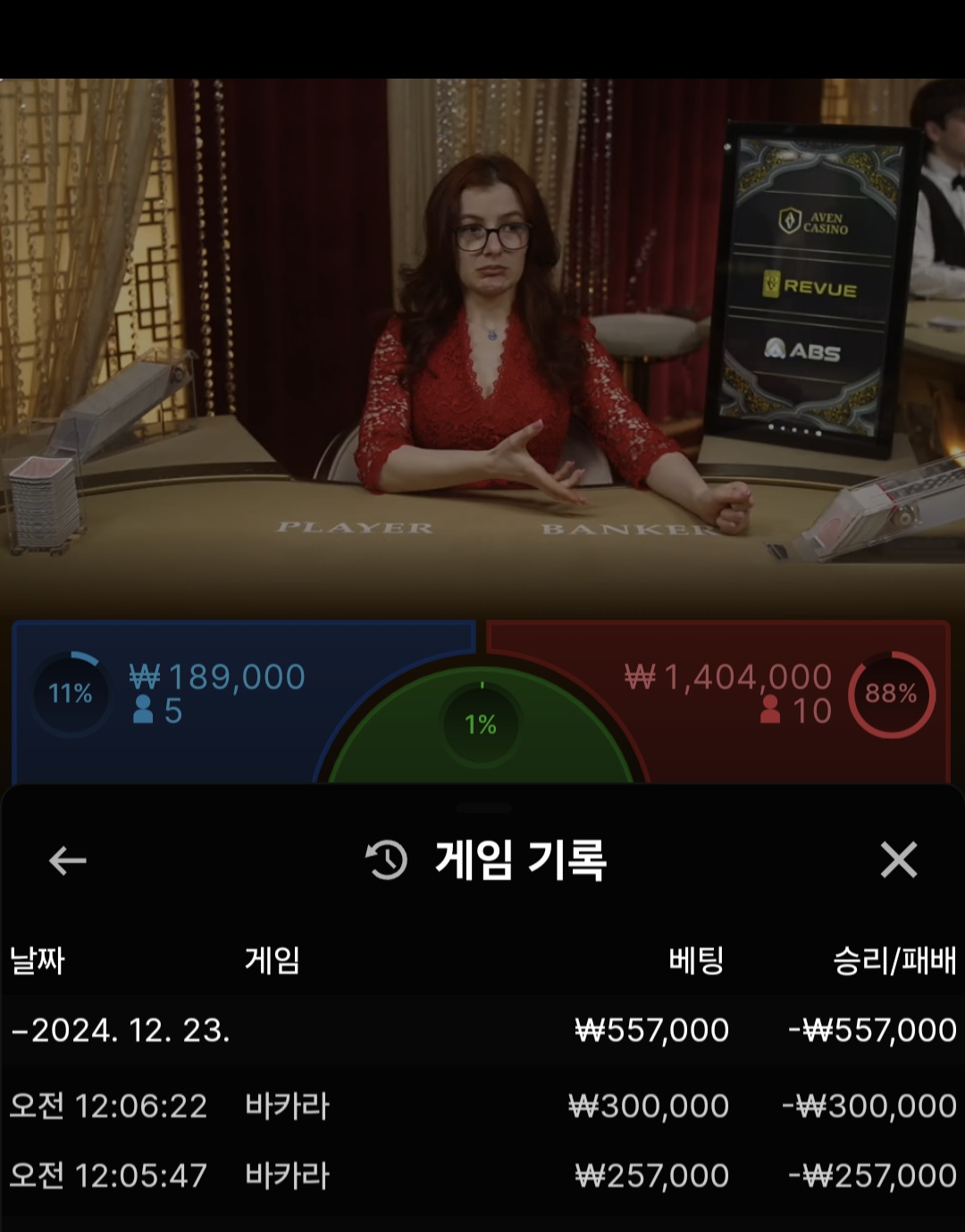The height and width of the screenshot is (1232, 965).
Task: Open the 12:05:47 baccarat record
Action: pos(482,1176)
